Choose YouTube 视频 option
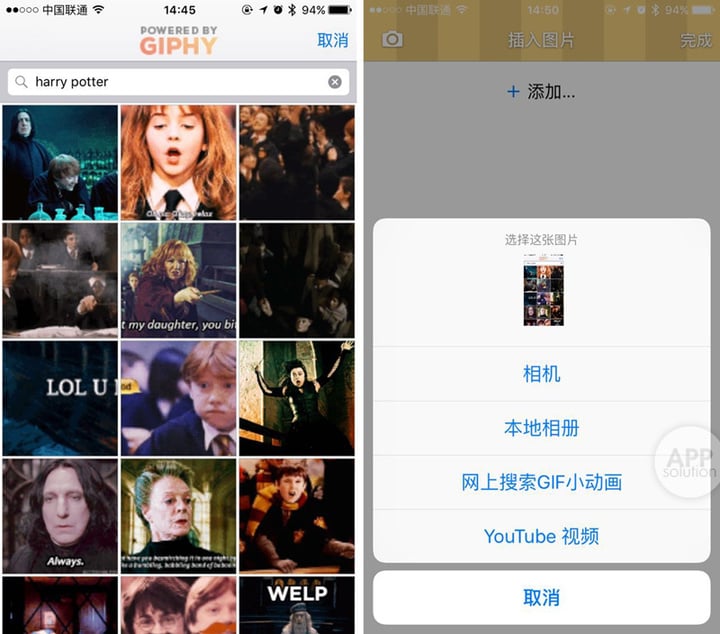Screen dimensions: 720x634 pos(541,536)
